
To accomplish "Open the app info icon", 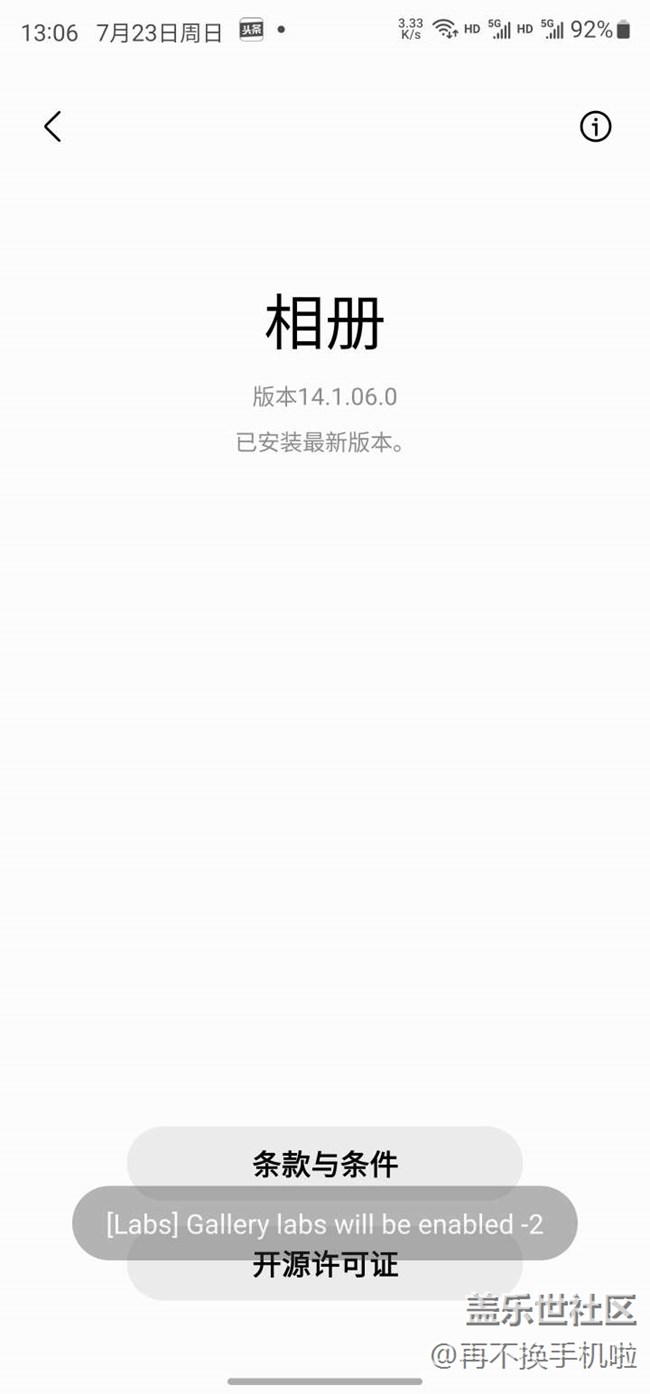I will (x=595, y=127).
